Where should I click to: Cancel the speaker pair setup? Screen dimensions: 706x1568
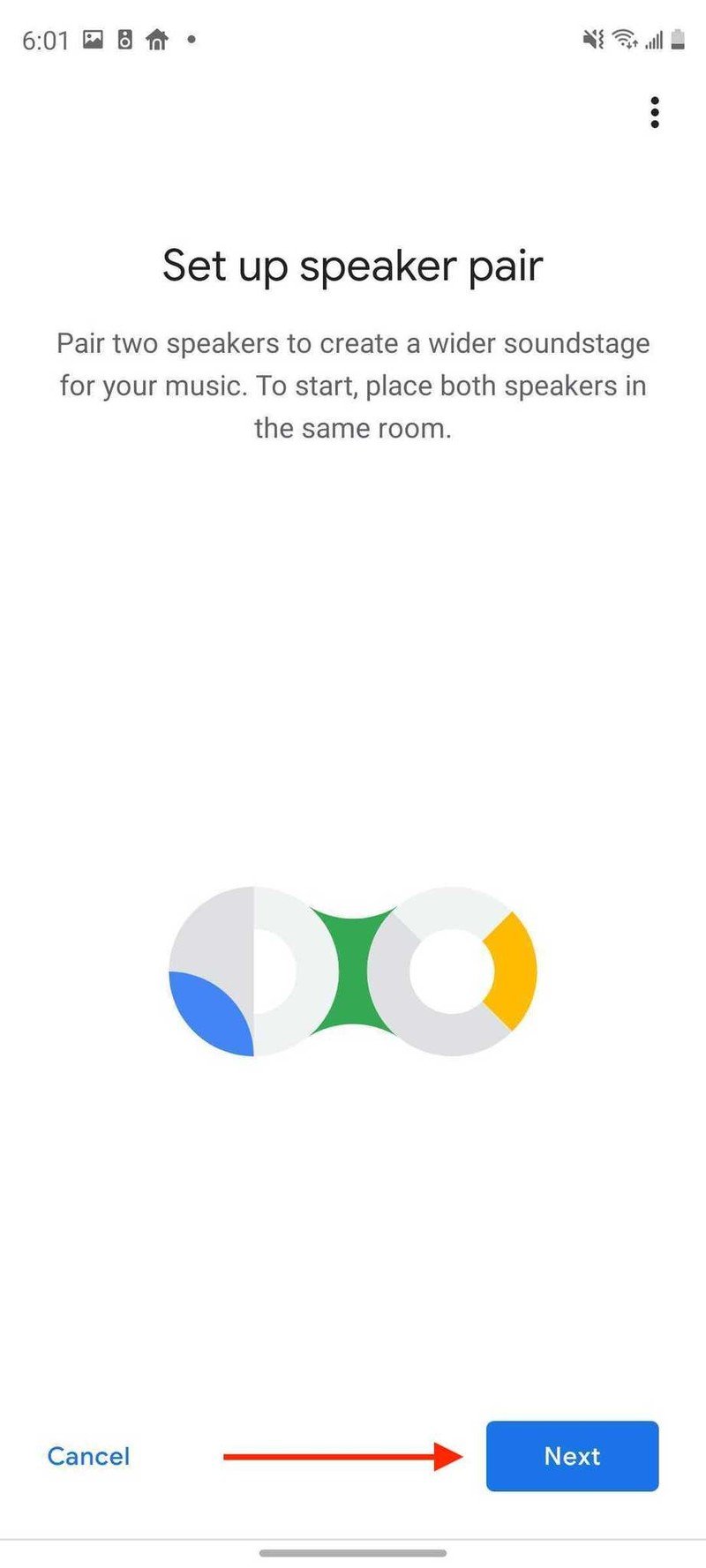click(x=88, y=1456)
